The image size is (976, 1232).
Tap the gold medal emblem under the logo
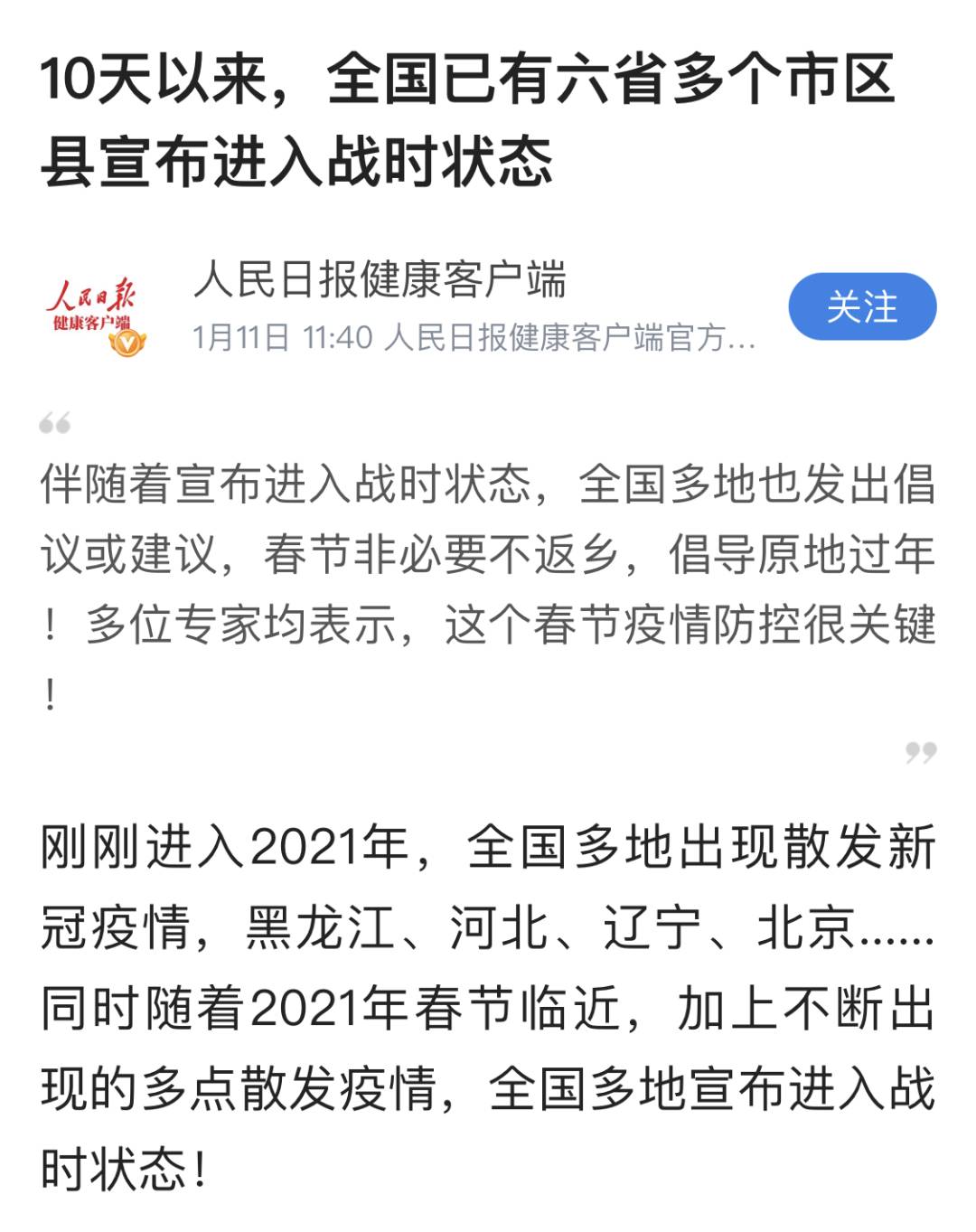click(127, 344)
